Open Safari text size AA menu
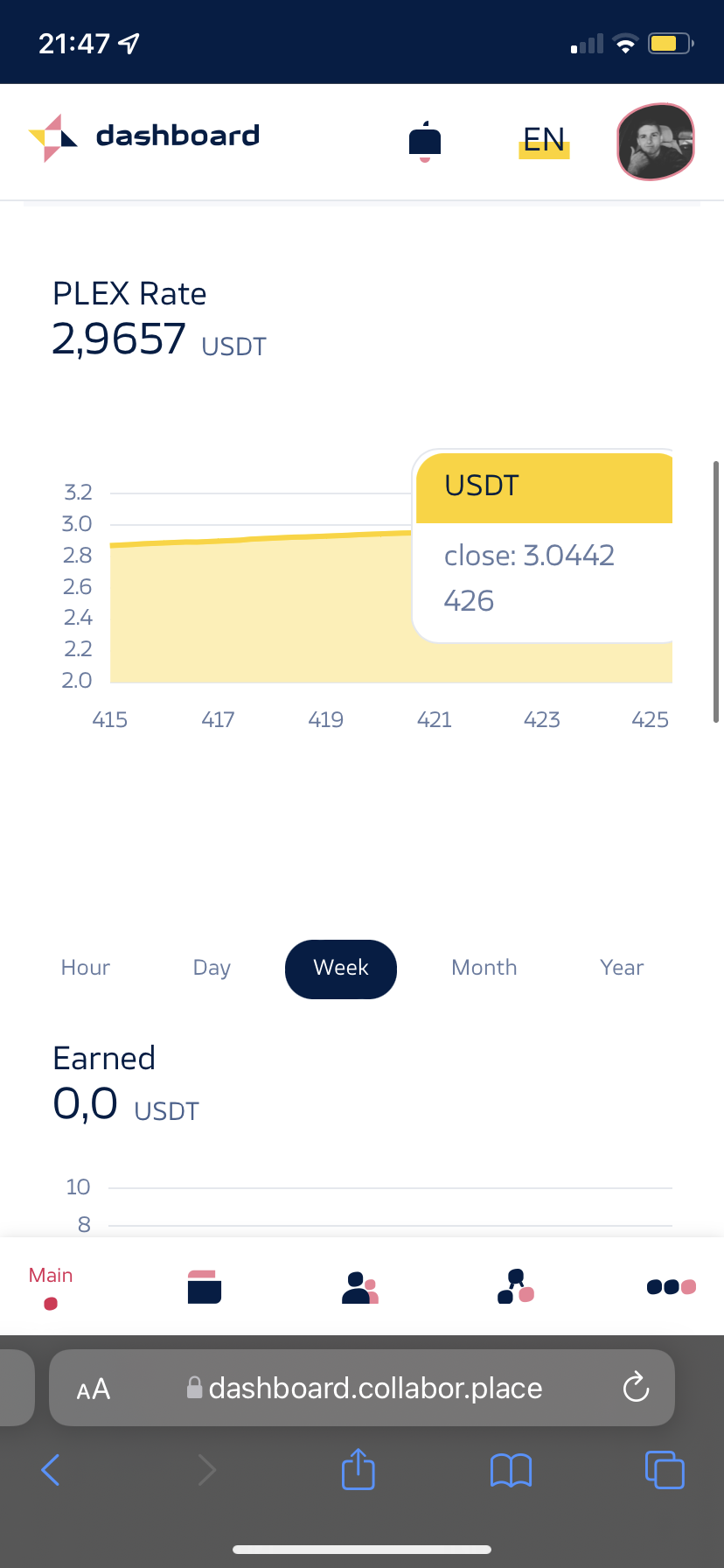 (94, 1389)
